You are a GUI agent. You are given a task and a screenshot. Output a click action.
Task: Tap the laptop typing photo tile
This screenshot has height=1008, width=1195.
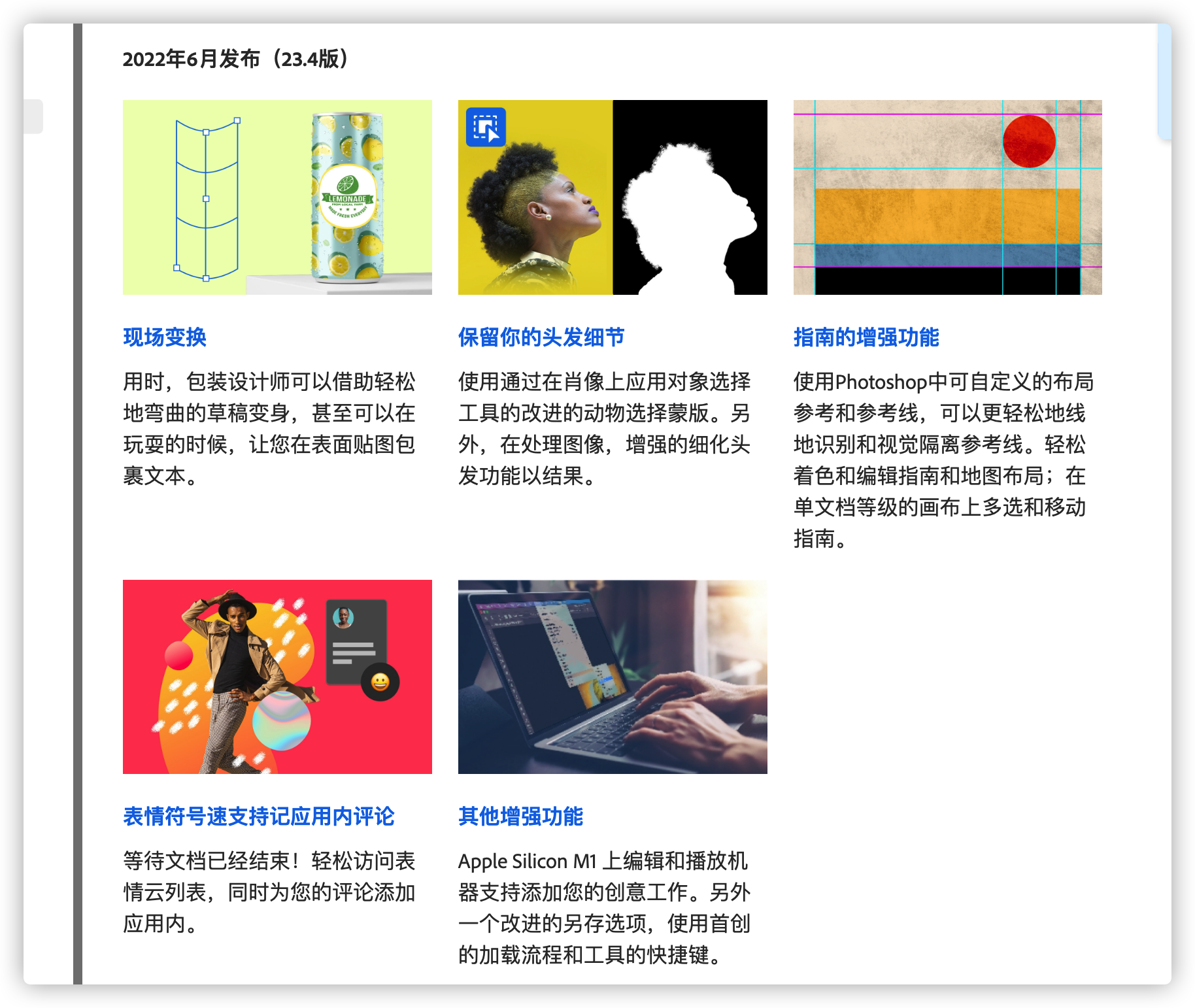point(613,677)
